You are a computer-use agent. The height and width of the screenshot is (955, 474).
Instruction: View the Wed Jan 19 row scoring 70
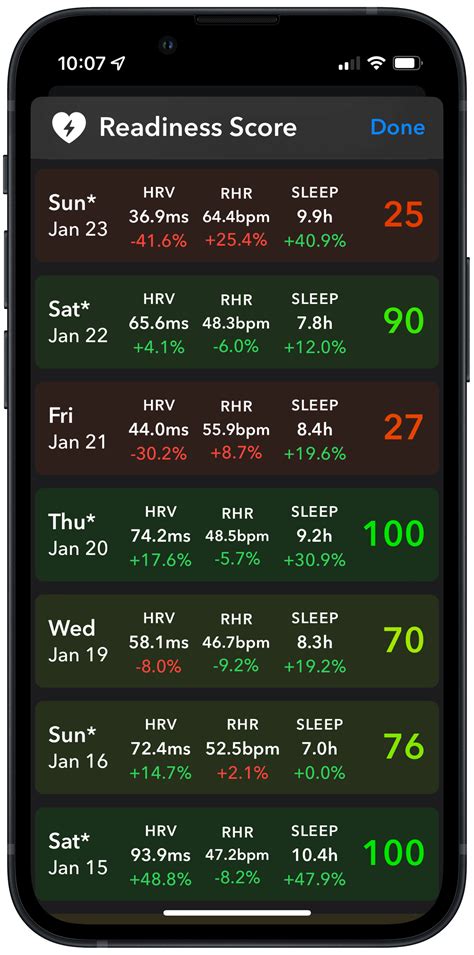237,641
